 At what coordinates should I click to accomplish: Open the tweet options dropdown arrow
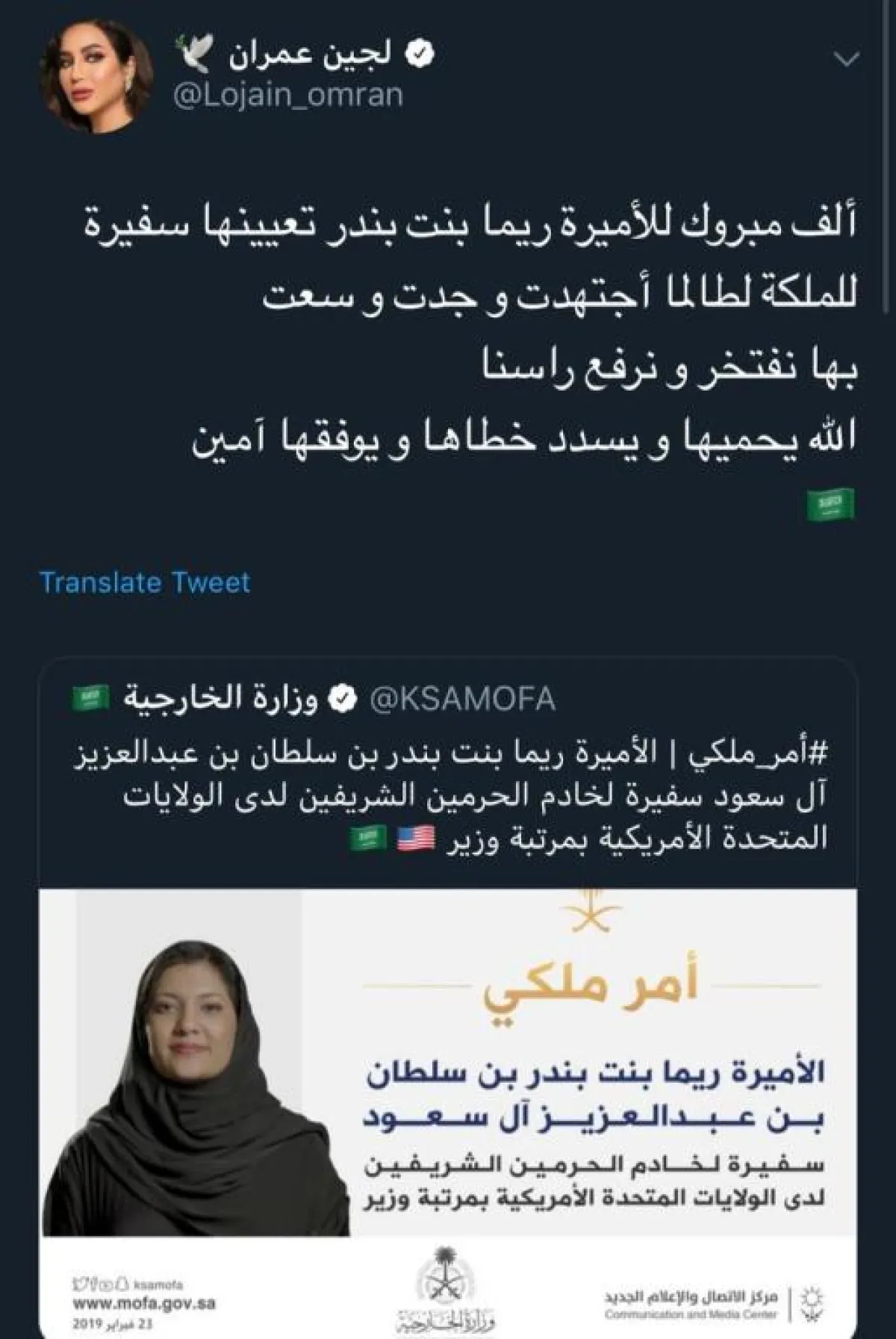tap(847, 60)
